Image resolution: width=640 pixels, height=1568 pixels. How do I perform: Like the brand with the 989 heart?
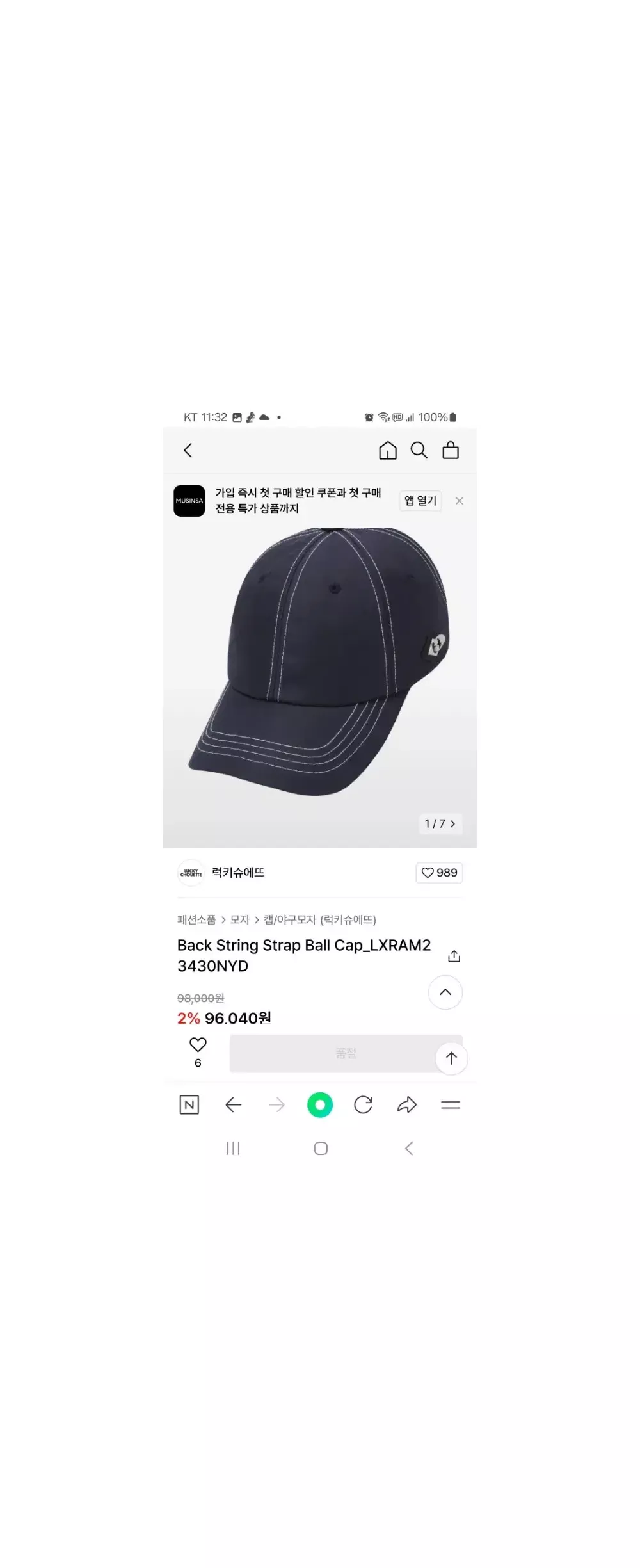point(439,873)
